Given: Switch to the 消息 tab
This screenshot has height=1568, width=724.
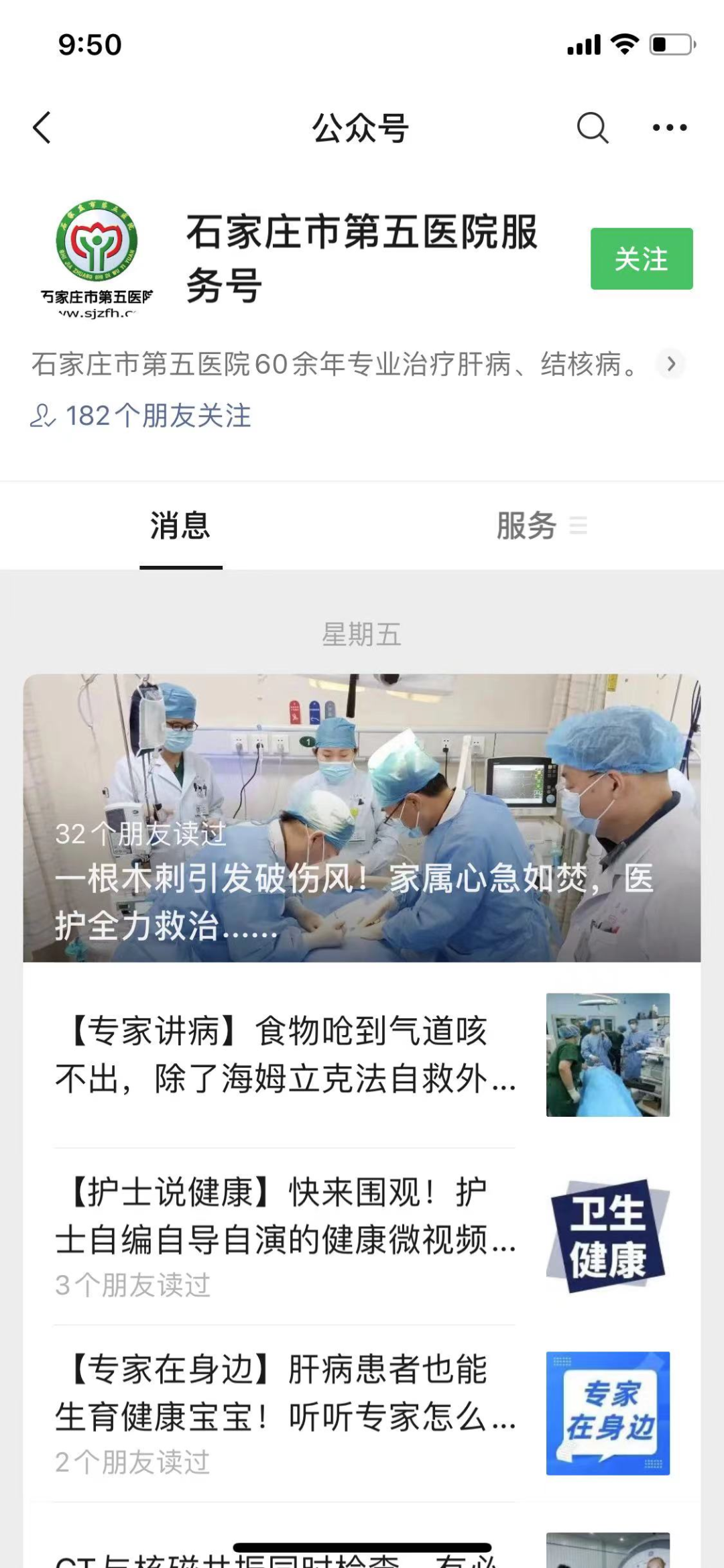Looking at the screenshot, I should pyautogui.click(x=178, y=527).
